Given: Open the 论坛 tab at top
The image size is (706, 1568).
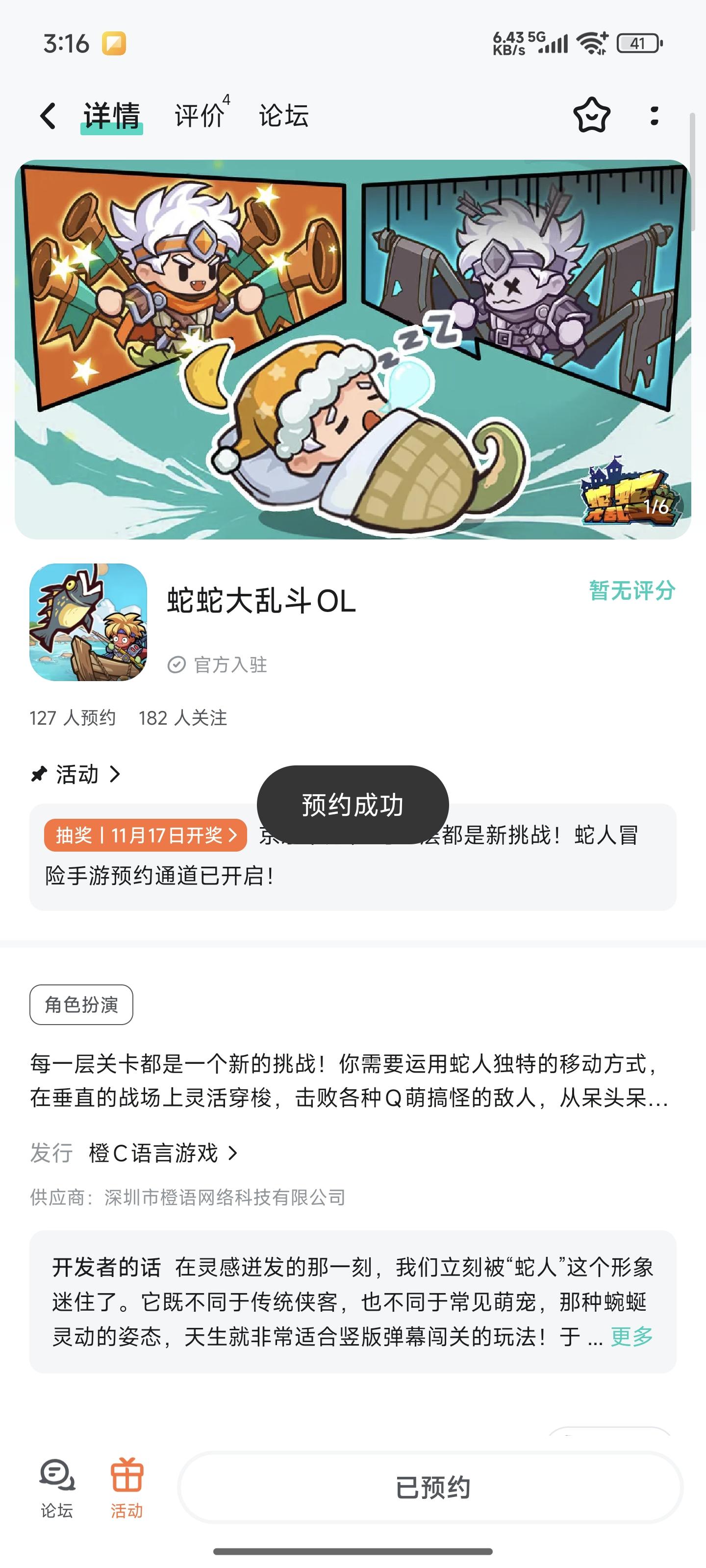Looking at the screenshot, I should tap(284, 115).
